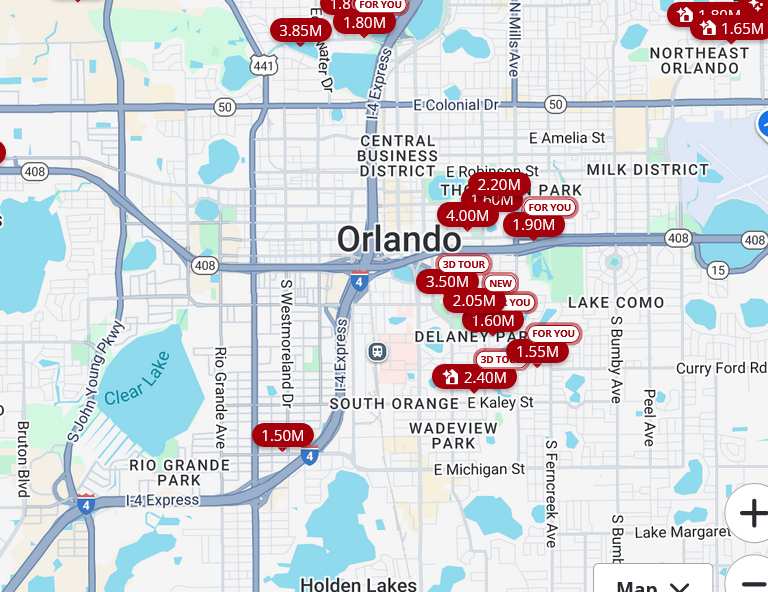Select the 1.50M listing near Rio Grande Park
This screenshot has height=592, width=768.
point(282,435)
